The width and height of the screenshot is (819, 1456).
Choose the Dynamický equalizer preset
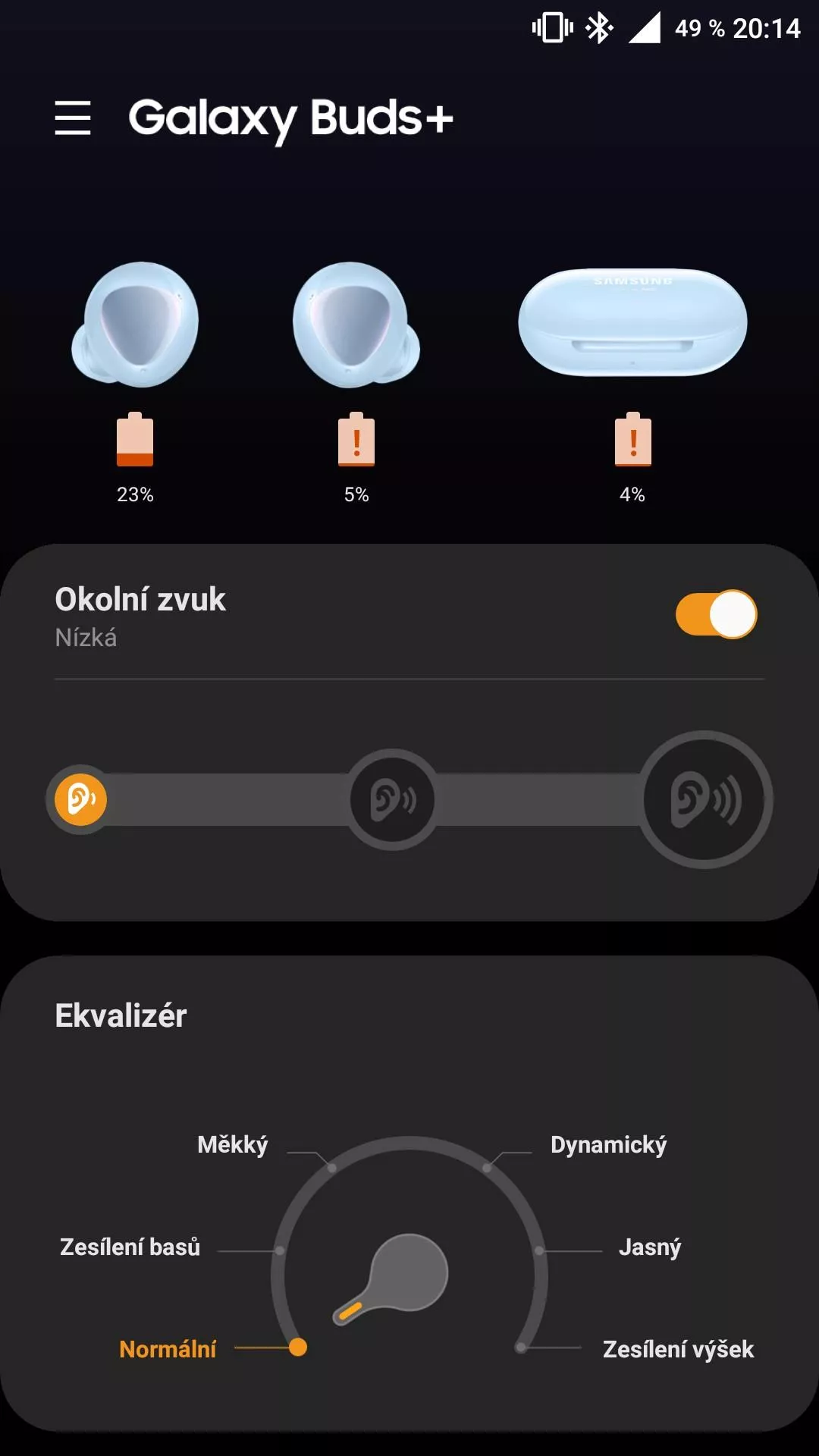click(x=608, y=1145)
